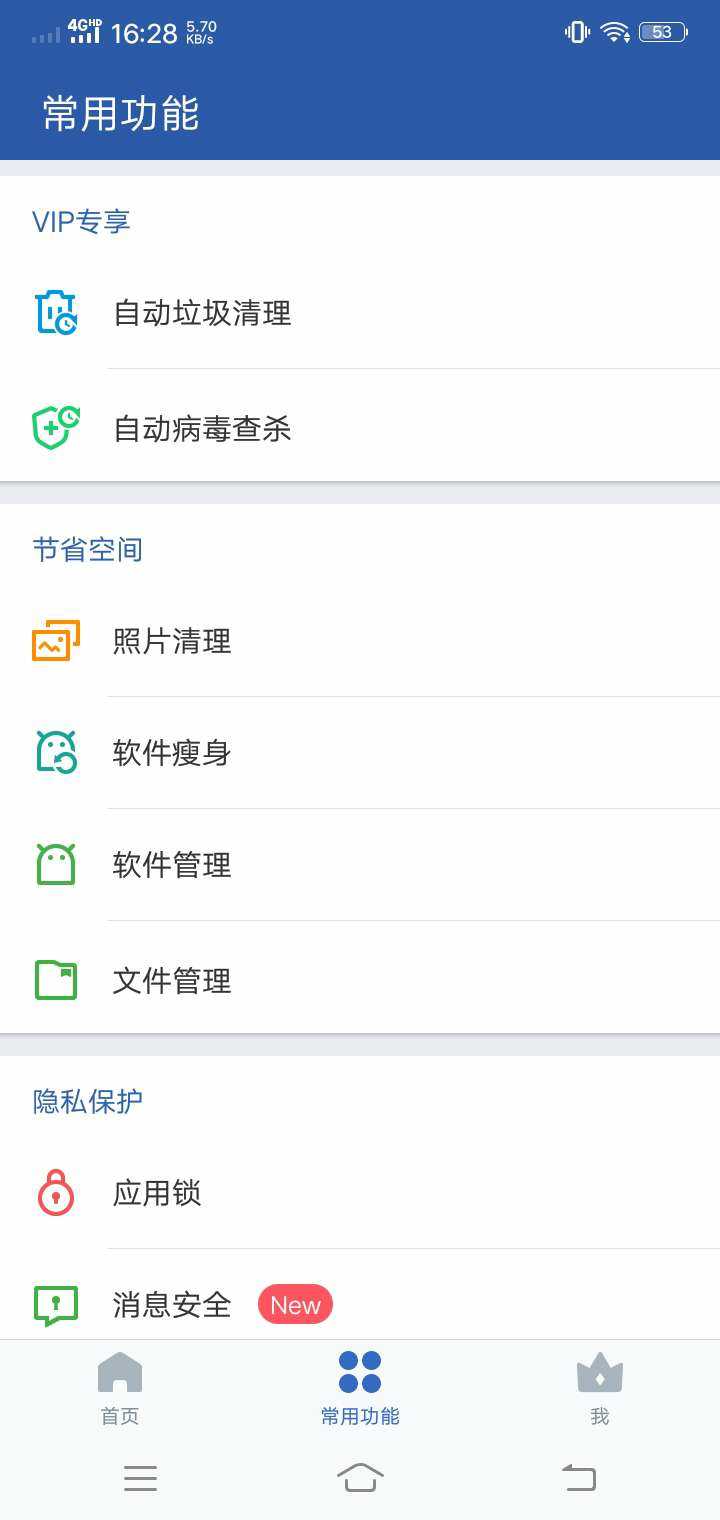This screenshot has width=720, height=1520.
Task: Tap the system back button
Action: (x=579, y=1477)
